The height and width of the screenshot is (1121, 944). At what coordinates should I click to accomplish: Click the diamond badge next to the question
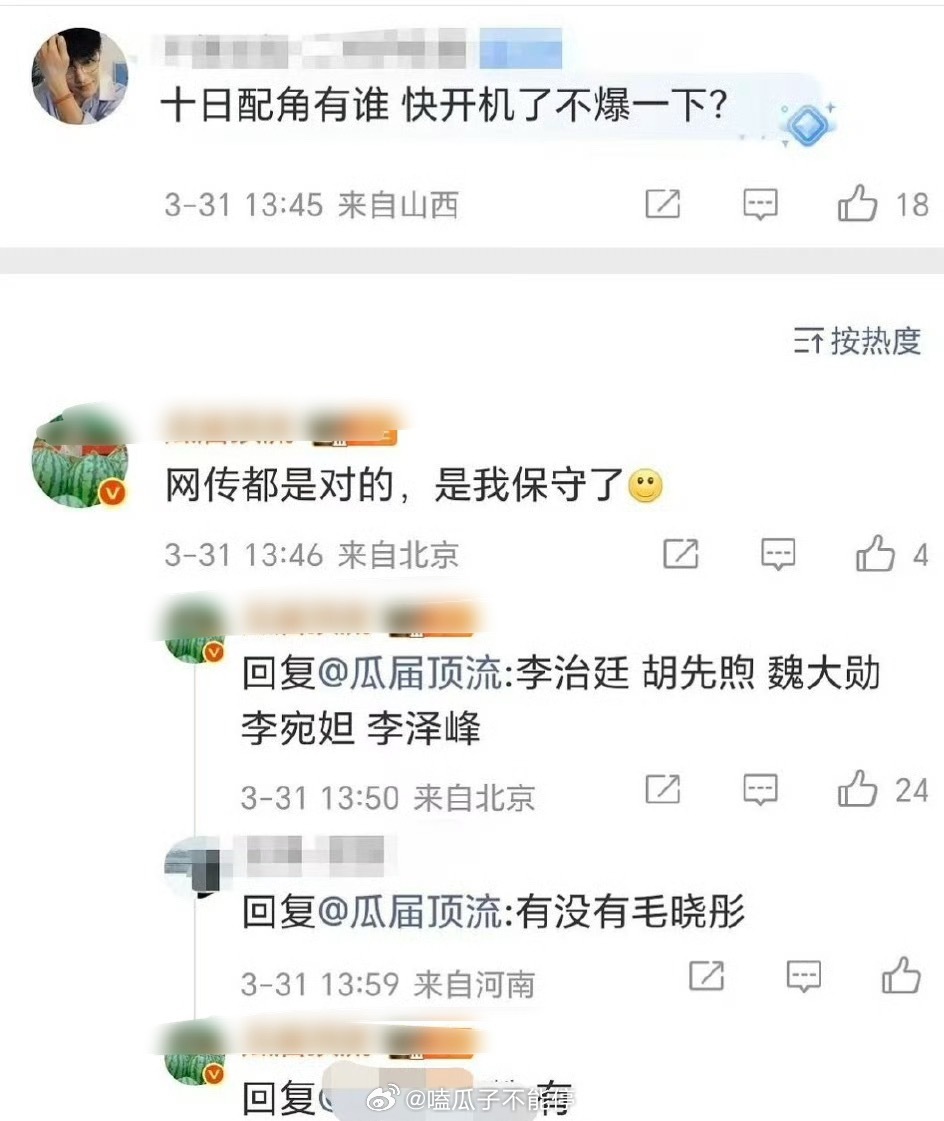(809, 124)
